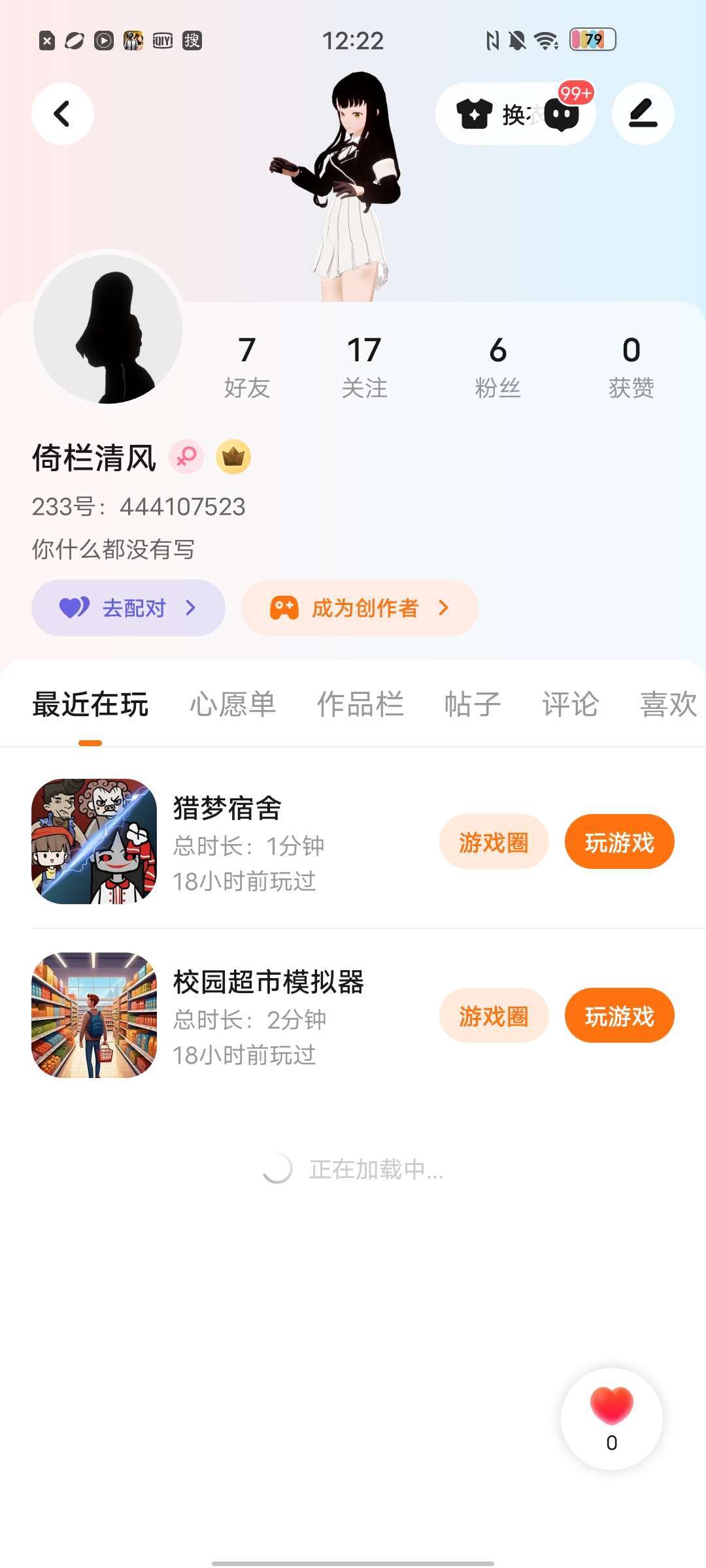Go back using the back arrow
This screenshot has height=1568, width=706.
63,114
